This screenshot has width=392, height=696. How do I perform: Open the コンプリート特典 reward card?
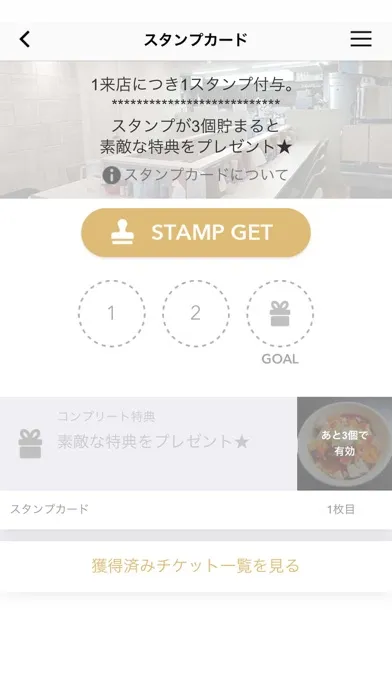point(196,443)
